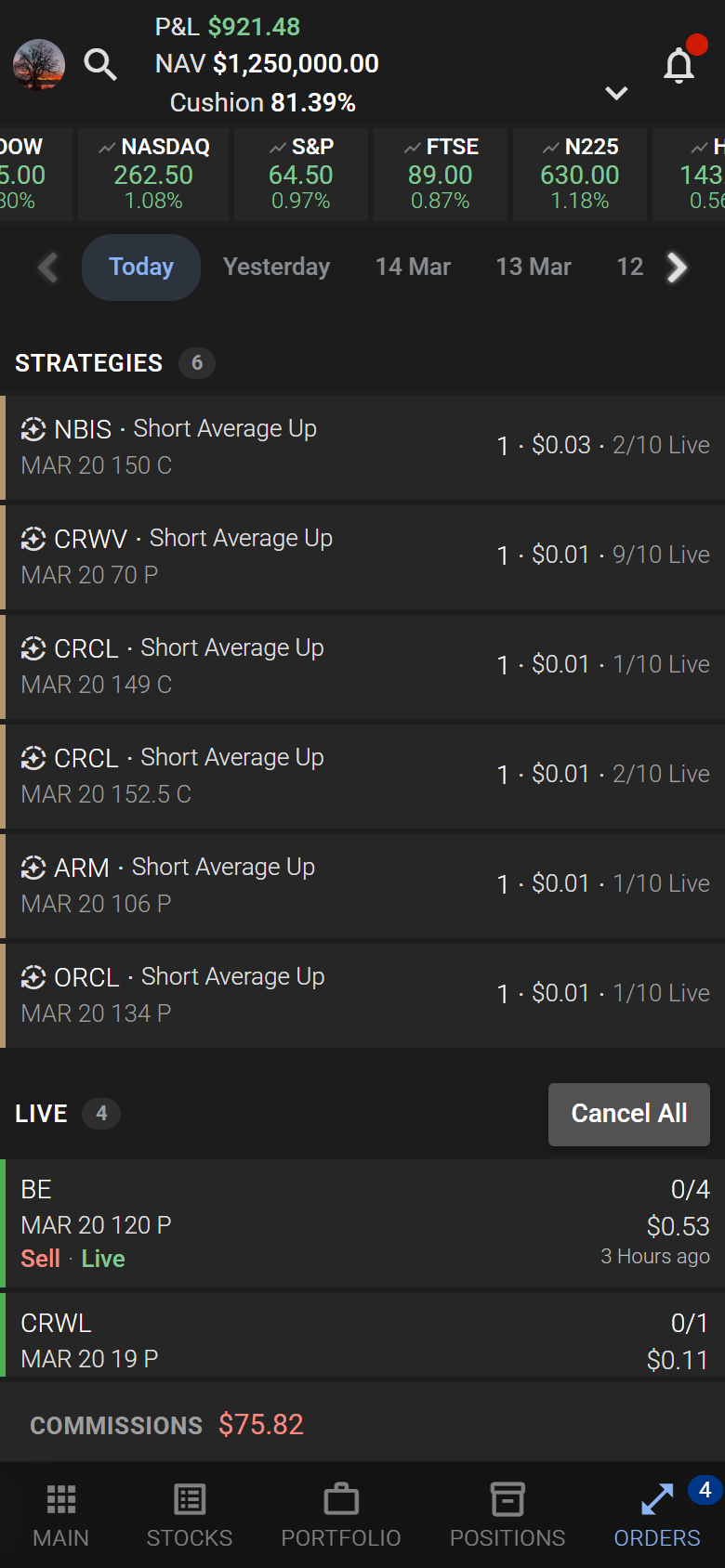Open the notifications bell

[679, 66]
